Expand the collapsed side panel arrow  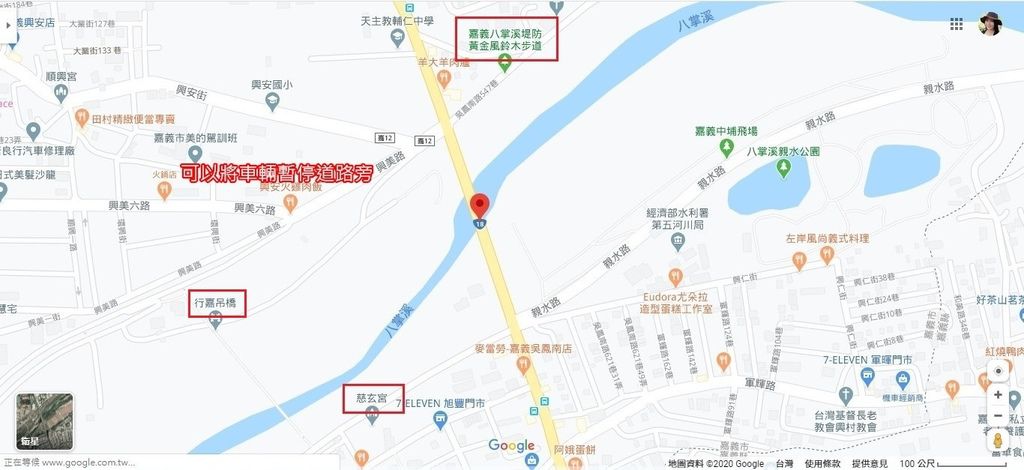pyautogui.click(x=9, y=30)
